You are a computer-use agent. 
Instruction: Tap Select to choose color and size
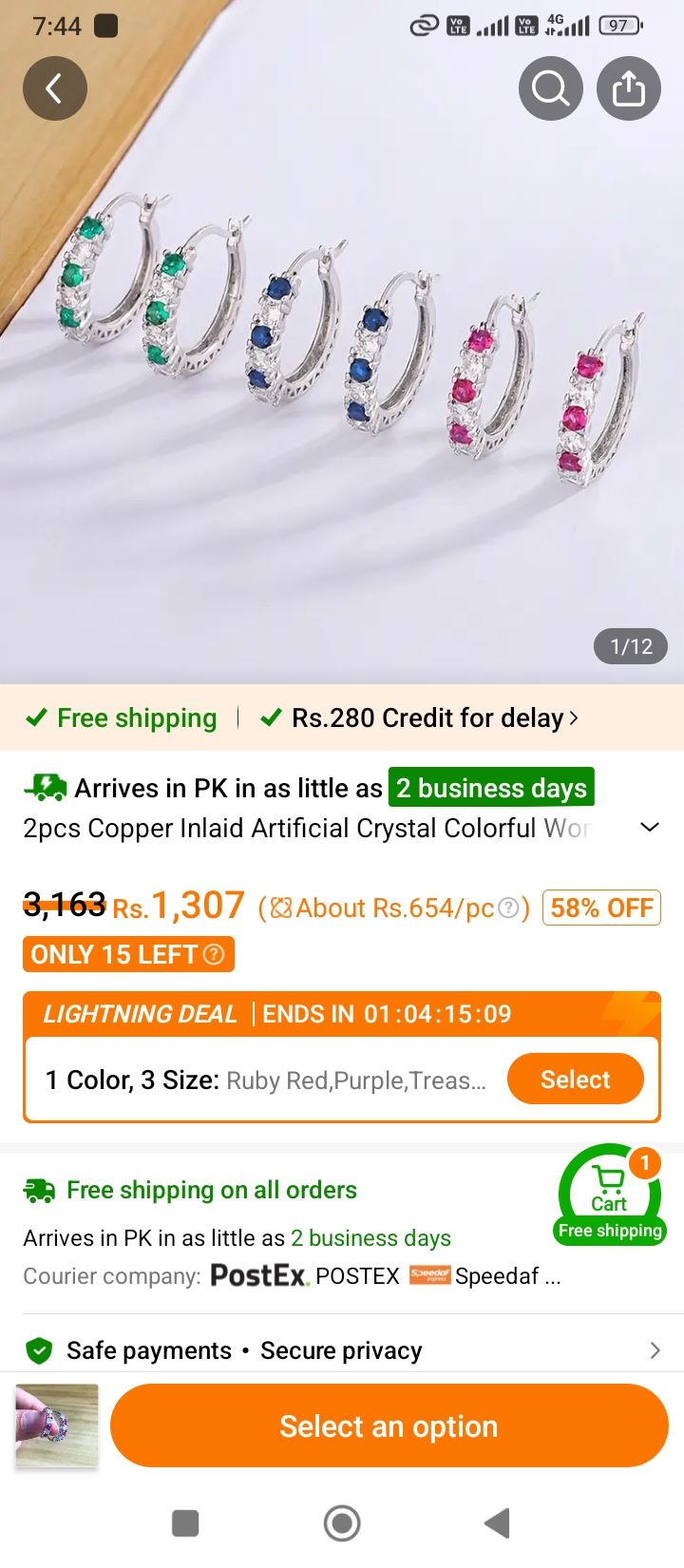576,1080
